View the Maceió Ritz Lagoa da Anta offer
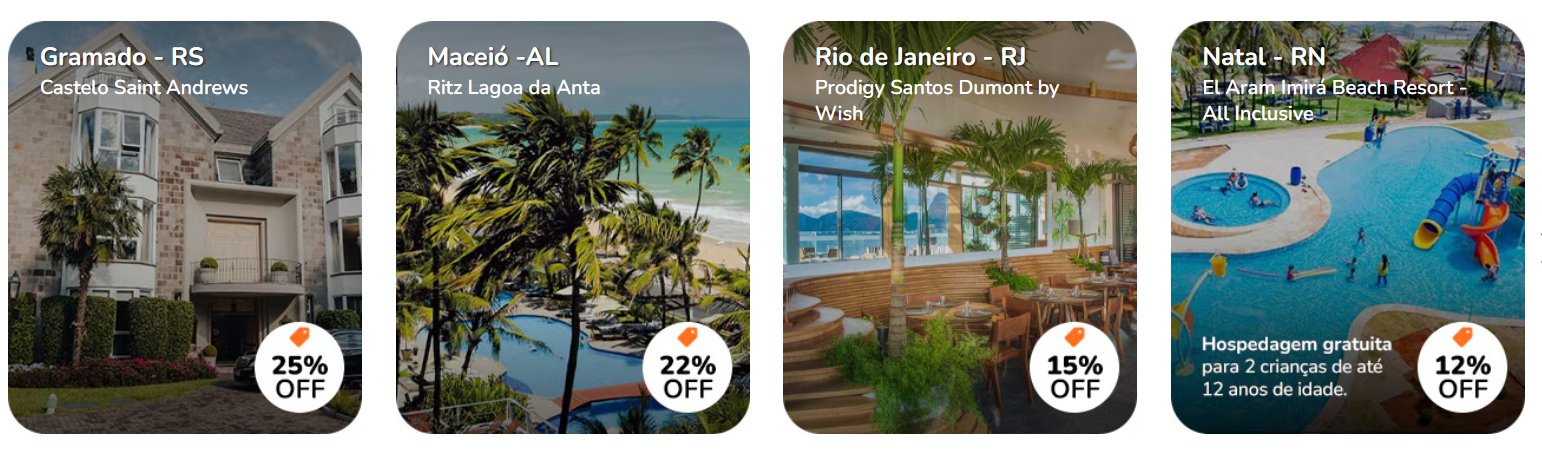The image size is (1542, 450). click(572, 227)
